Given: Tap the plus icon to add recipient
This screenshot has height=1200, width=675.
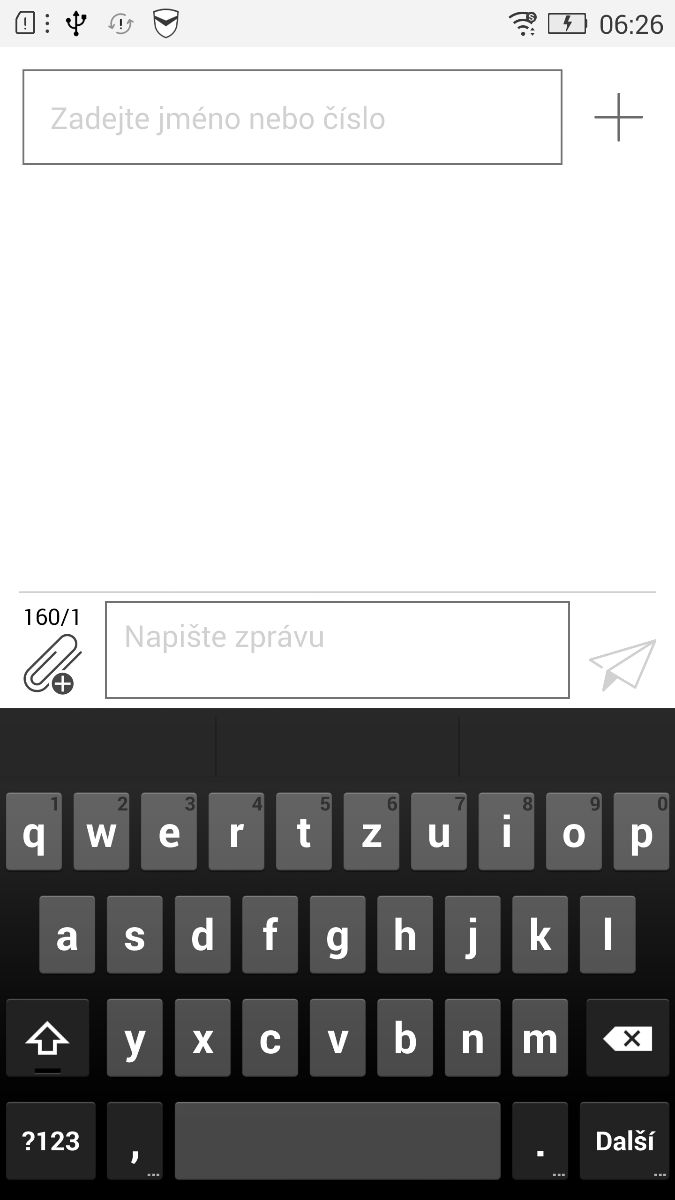Looking at the screenshot, I should coord(618,118).
